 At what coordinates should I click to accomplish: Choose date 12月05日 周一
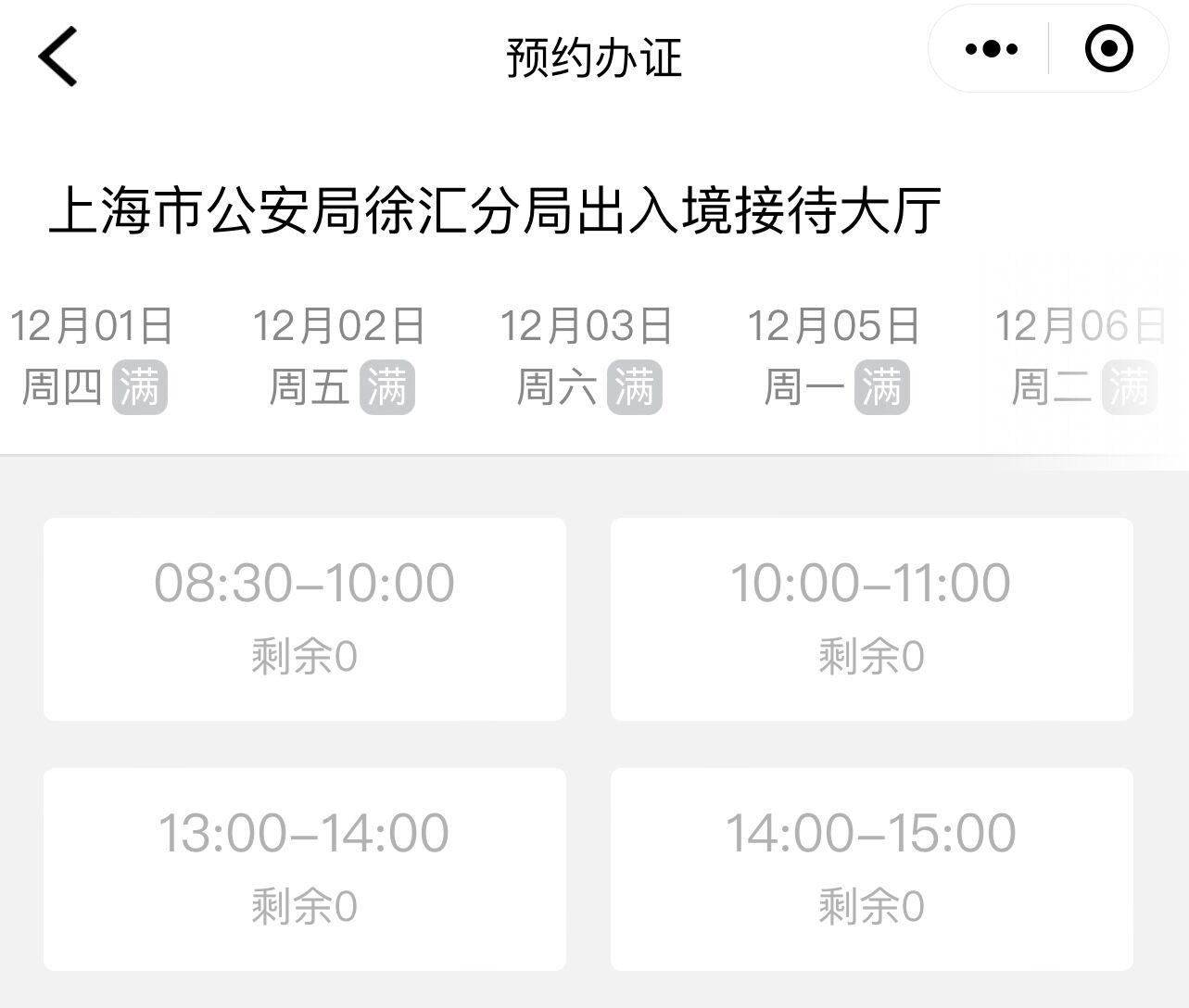[x=834, y=357]
